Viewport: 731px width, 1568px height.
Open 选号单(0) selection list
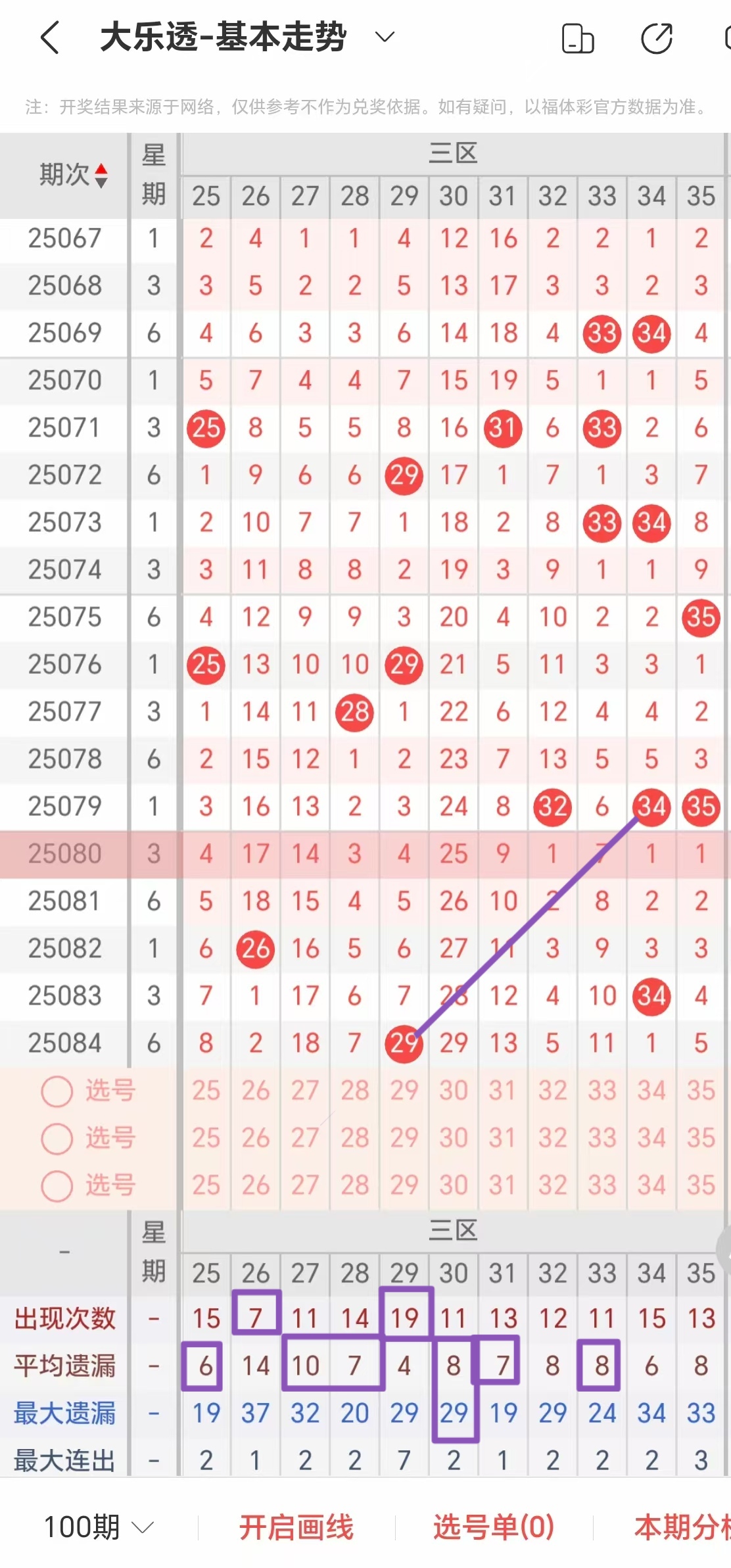pos(494,1527)
